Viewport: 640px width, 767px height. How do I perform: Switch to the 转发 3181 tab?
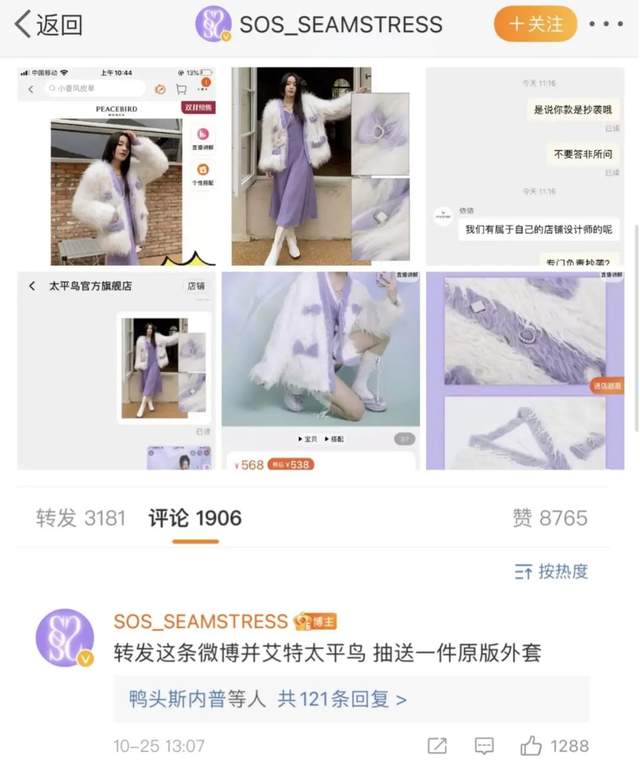81,518
